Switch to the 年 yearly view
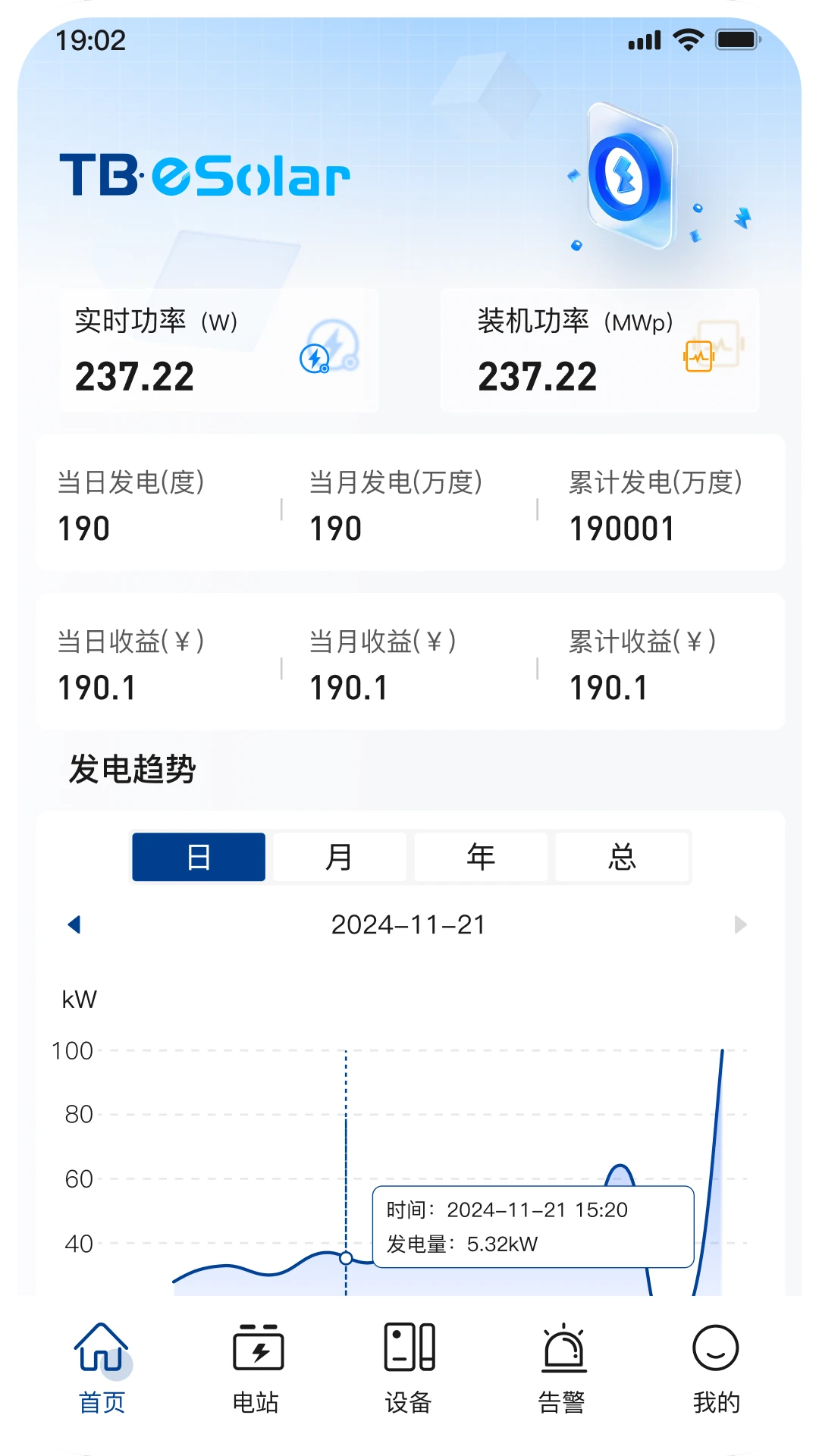Viewport: 819px width, 1456px height. [481, 856]
